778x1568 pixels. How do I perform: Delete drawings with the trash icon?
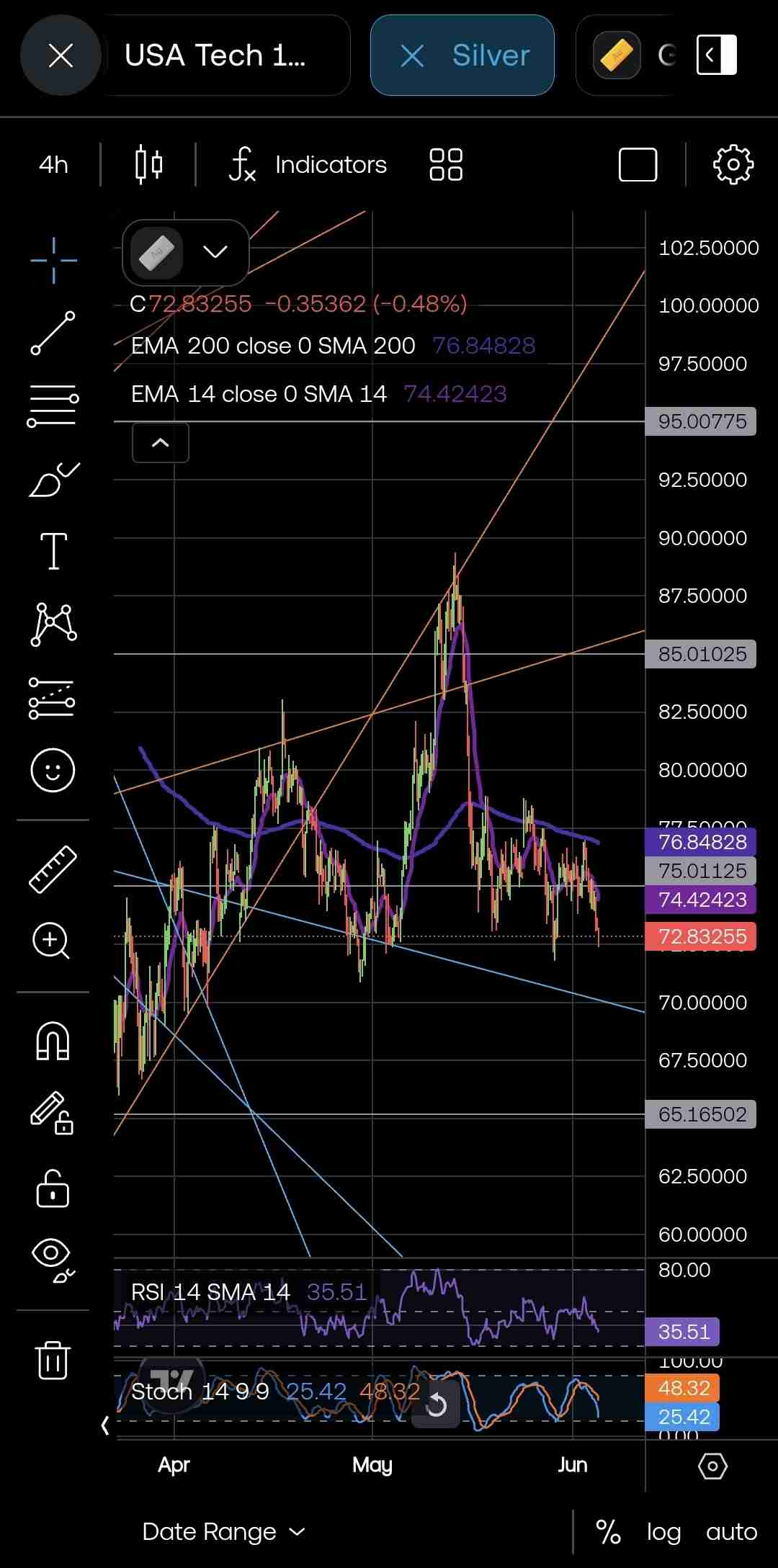click(x=53, y=1360)
